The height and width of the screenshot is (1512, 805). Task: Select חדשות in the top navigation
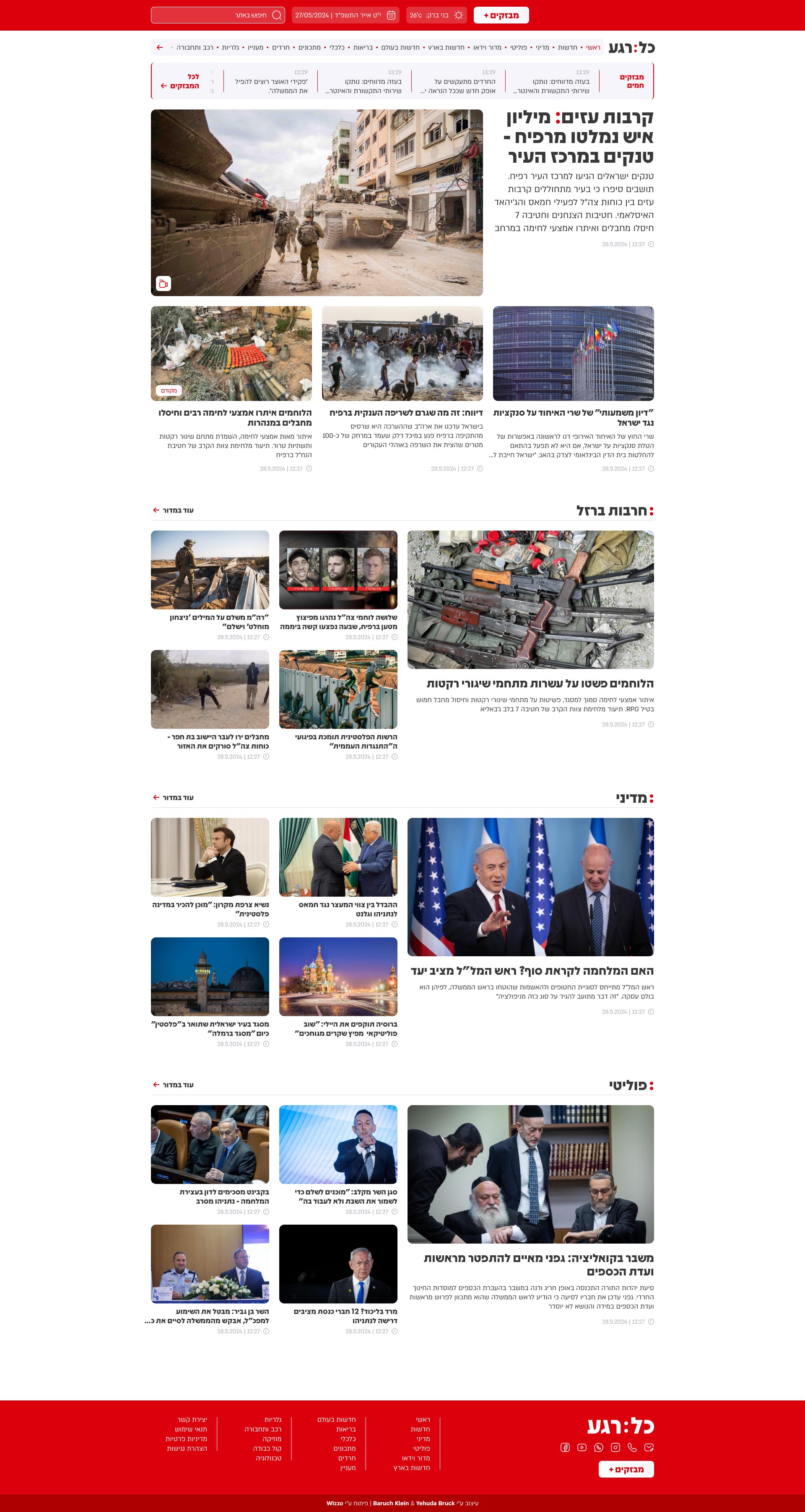tap(567, 47)
